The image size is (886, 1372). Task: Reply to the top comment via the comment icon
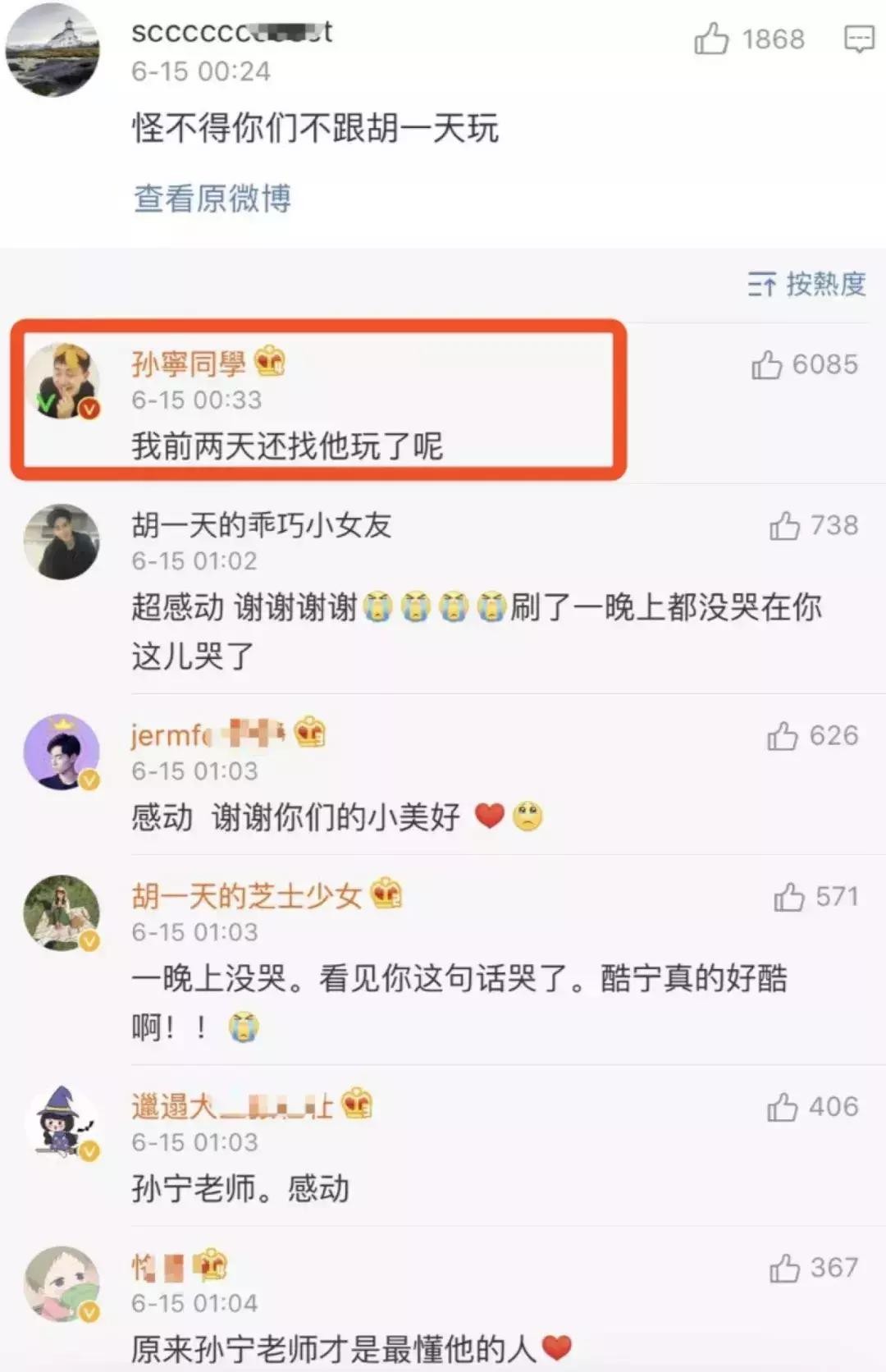(859, 39)
